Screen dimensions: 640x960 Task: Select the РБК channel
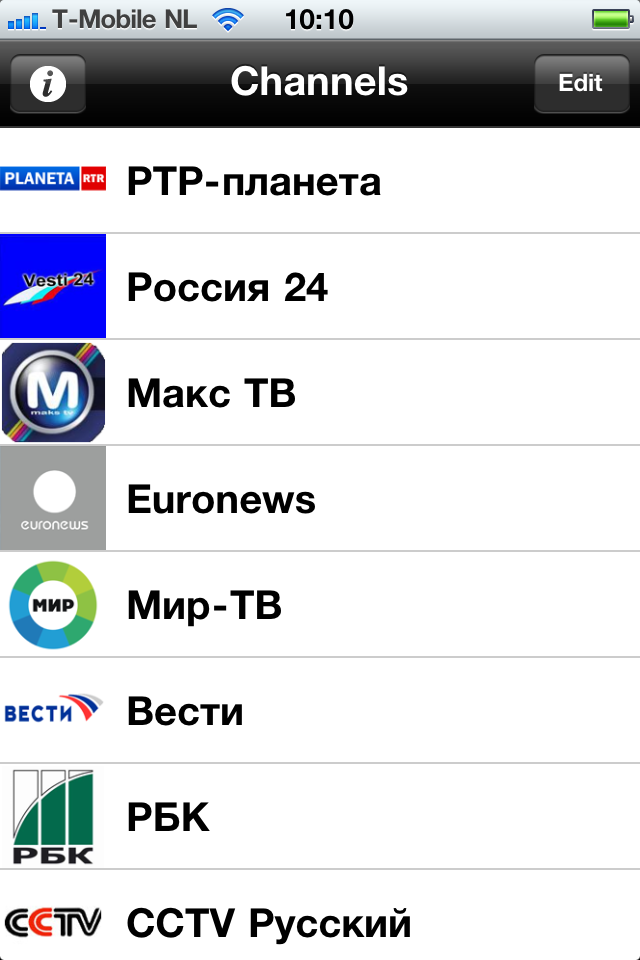coord(320,817)
